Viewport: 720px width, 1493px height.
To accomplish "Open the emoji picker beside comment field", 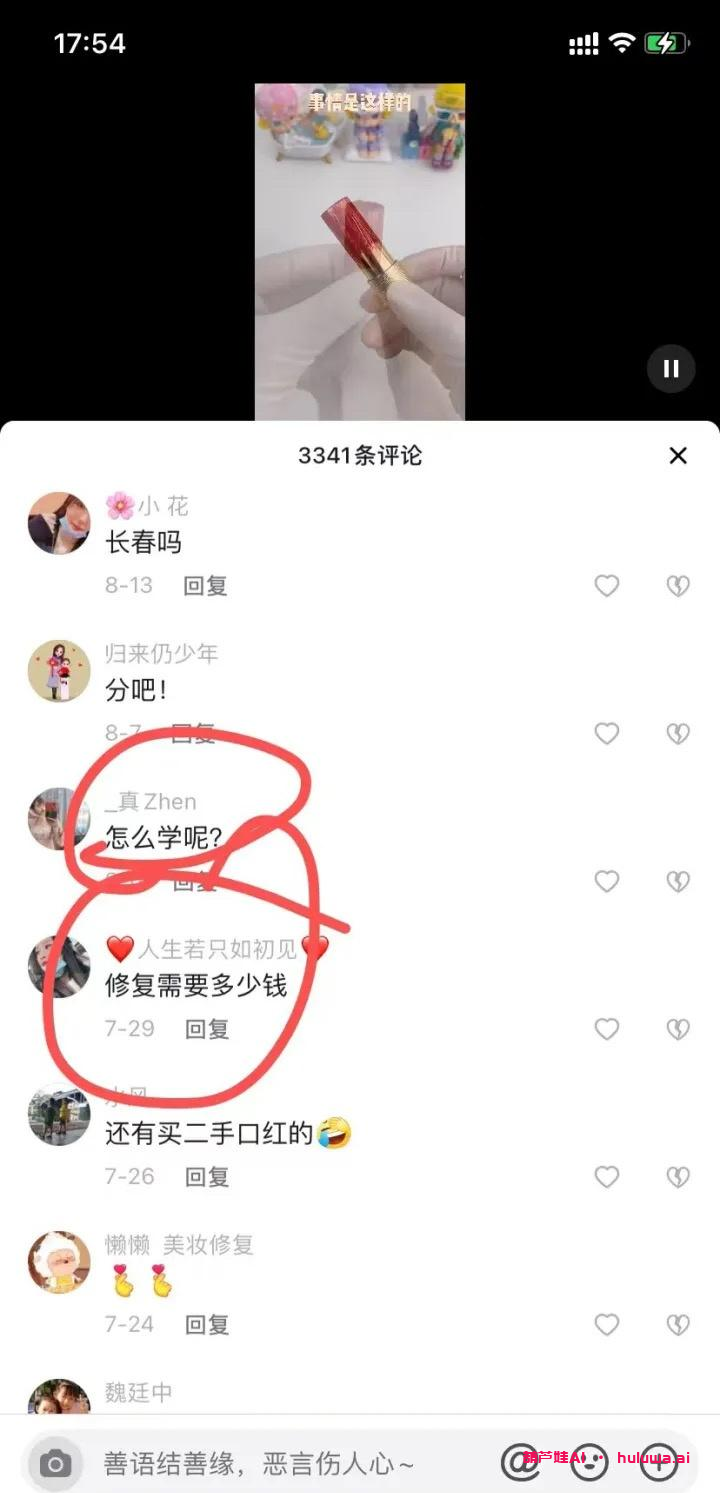I will (x=589, y=1462).
